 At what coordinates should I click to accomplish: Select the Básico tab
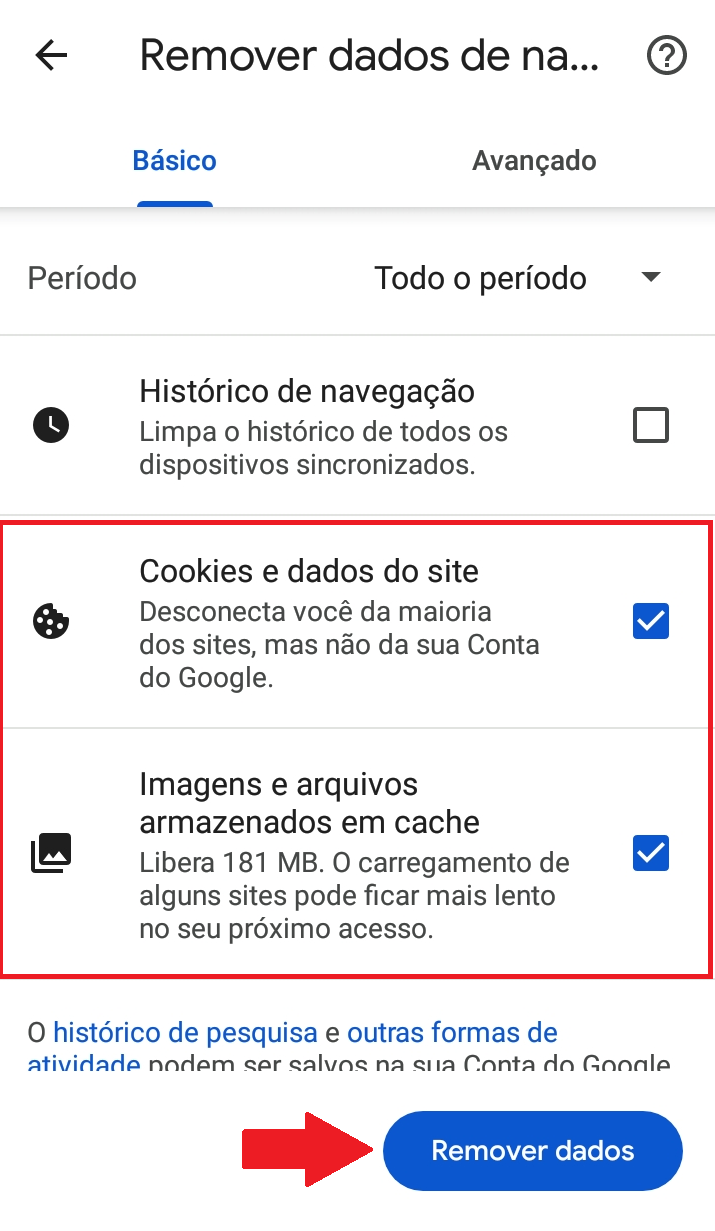pyautogui.click(x=175, y=161)
